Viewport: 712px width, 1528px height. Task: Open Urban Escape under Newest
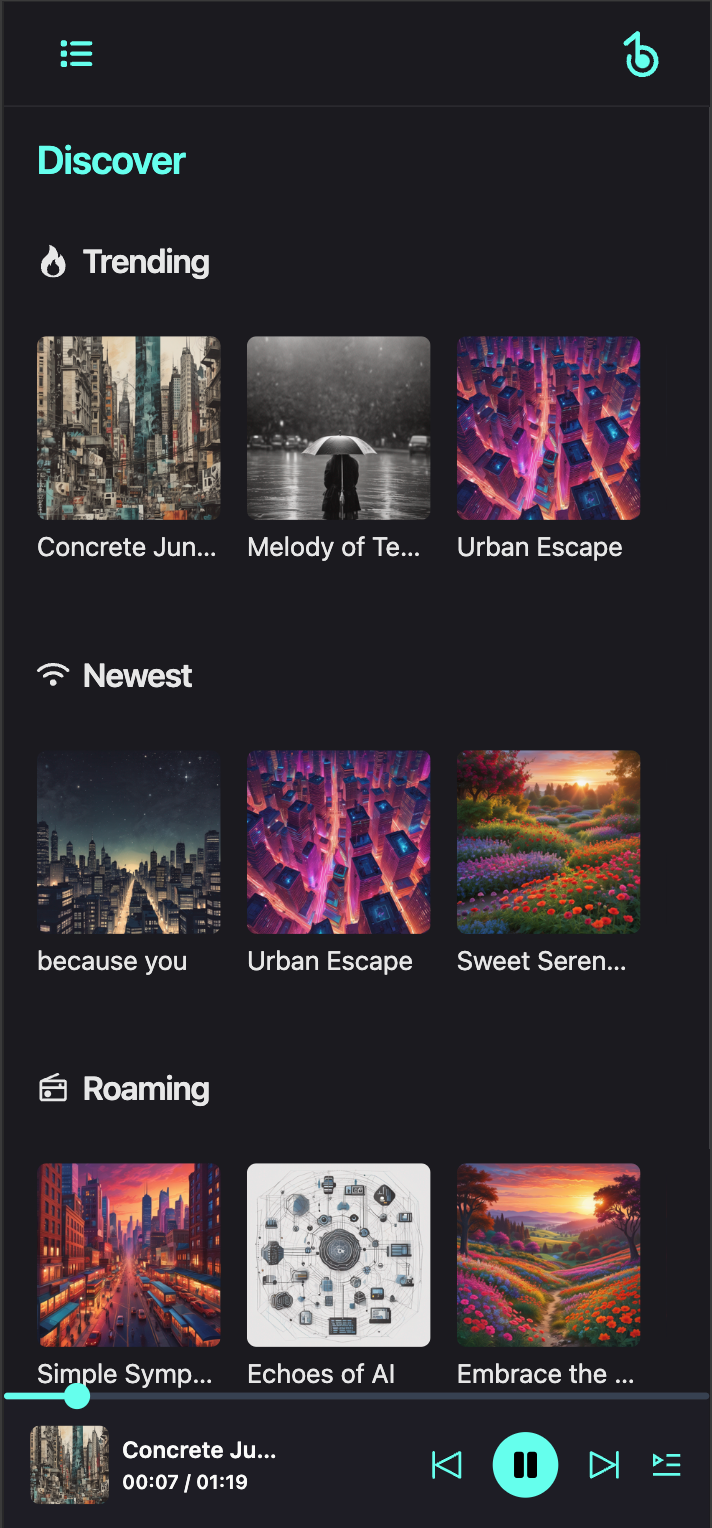tap(339, 842)
